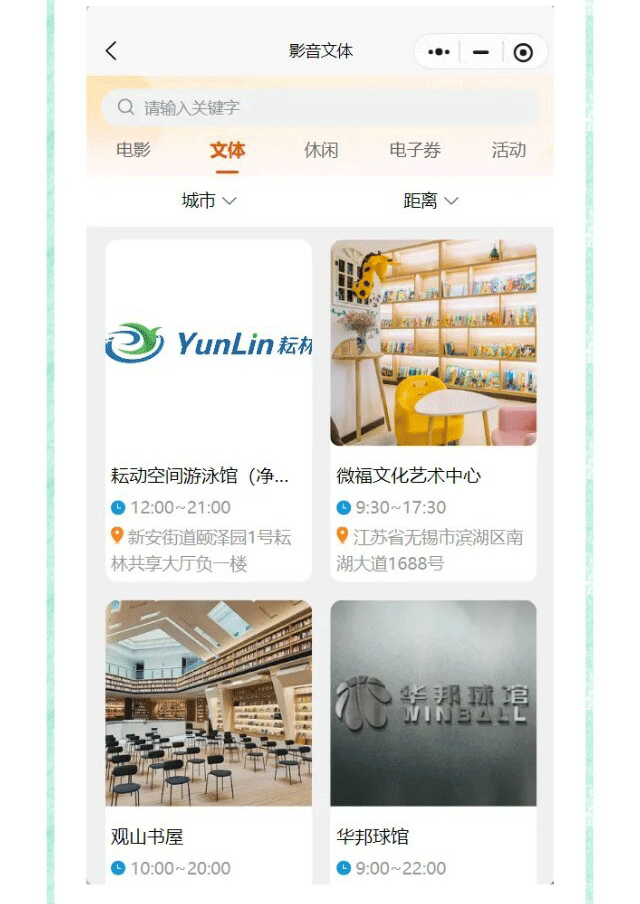Viewport: 640px width, 904px height.
Task: Go back using the top-left arrow
Action: tap(111, 51)
